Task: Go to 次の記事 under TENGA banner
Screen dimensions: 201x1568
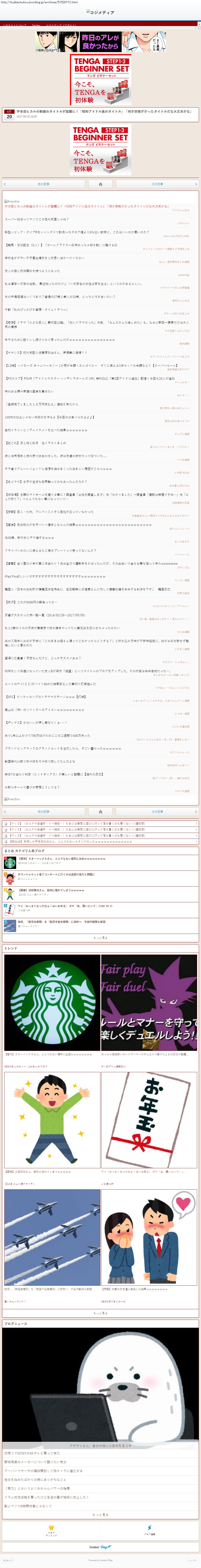Action: [157, 183]
